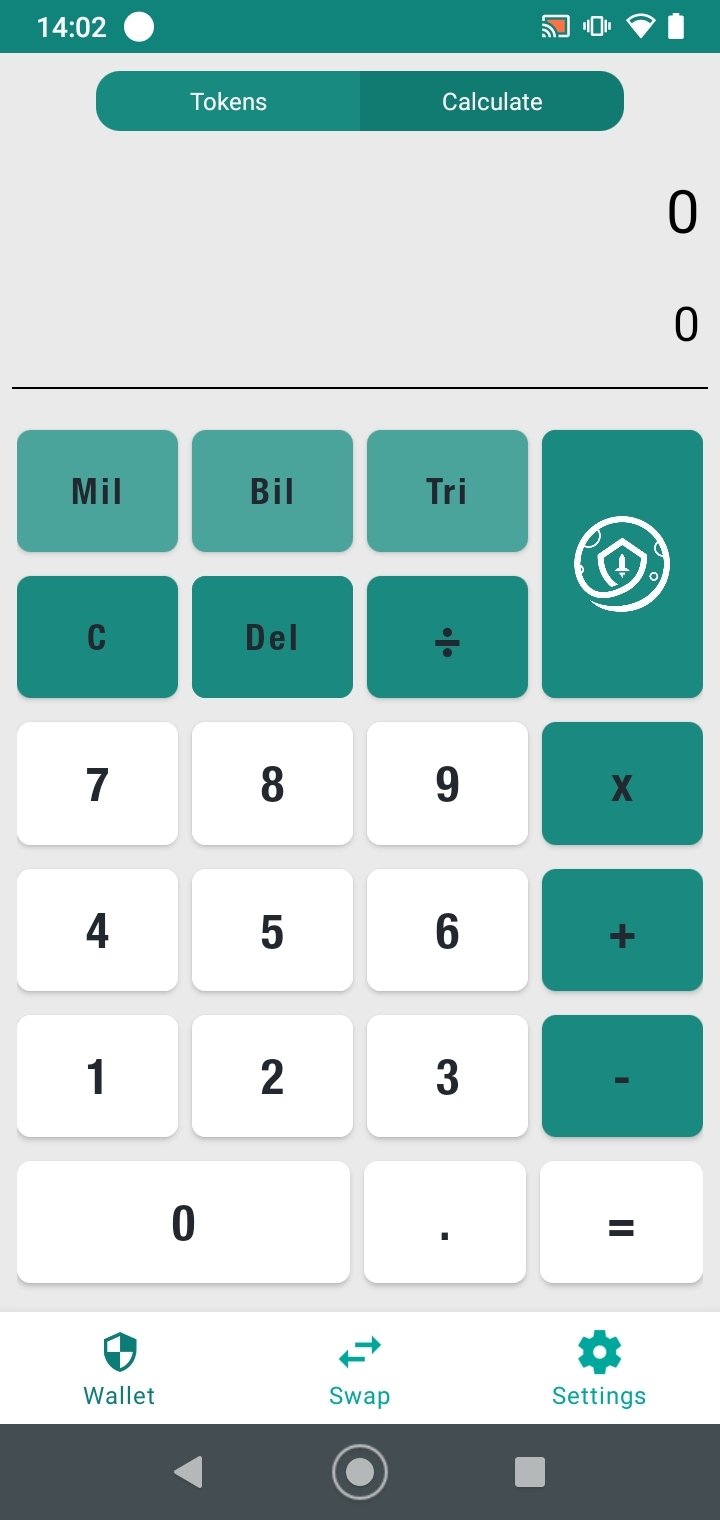Tap equals to compute the result

621,1222
